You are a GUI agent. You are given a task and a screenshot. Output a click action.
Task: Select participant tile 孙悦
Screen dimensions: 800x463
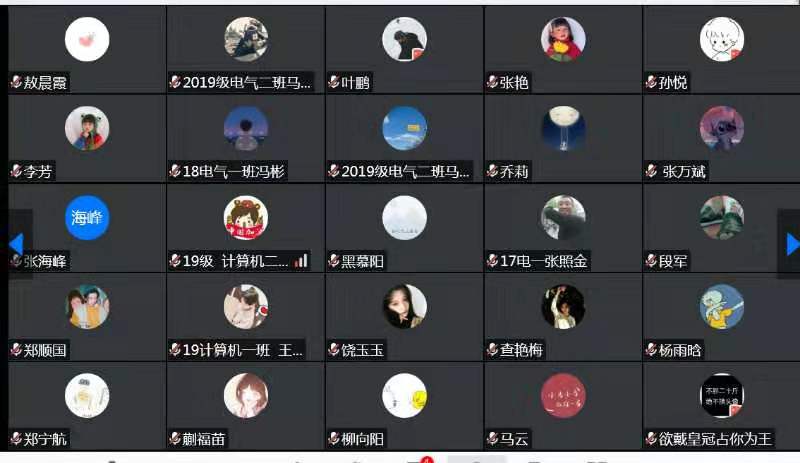coord(721,48)
